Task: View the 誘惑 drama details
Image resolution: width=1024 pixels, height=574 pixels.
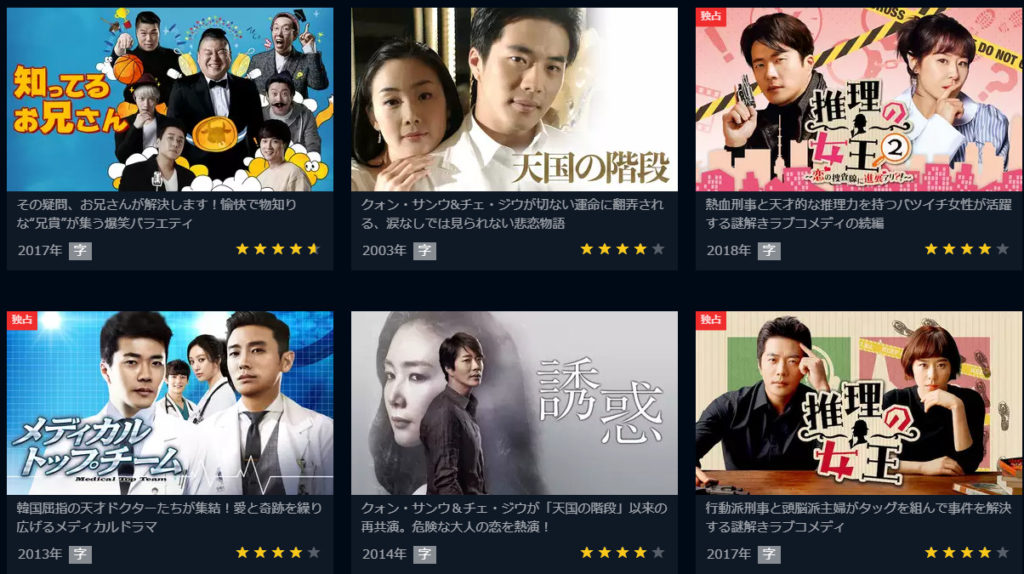Action: point(514,403)
